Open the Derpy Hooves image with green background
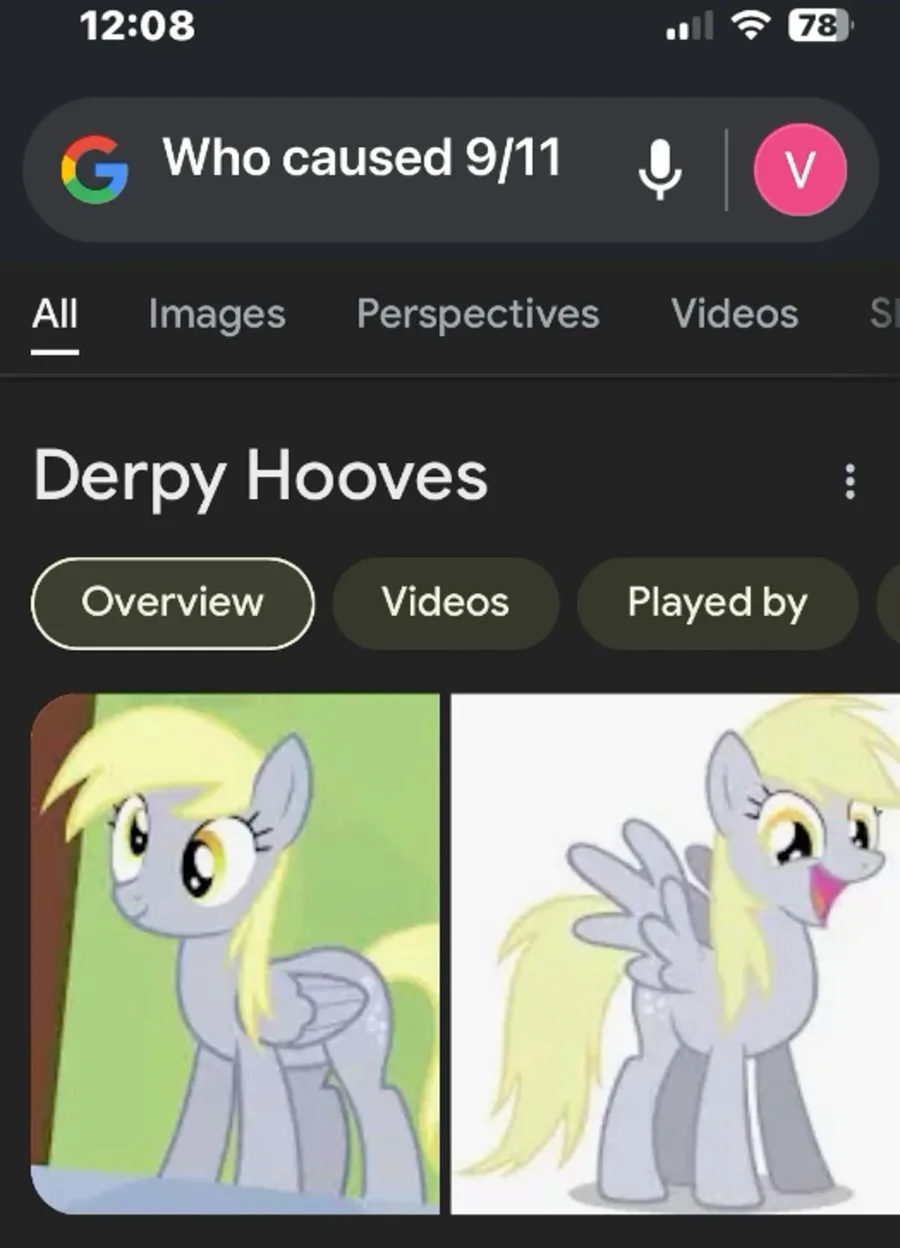The height and width of the screenshot is (1248, 900). pos(235,953)
